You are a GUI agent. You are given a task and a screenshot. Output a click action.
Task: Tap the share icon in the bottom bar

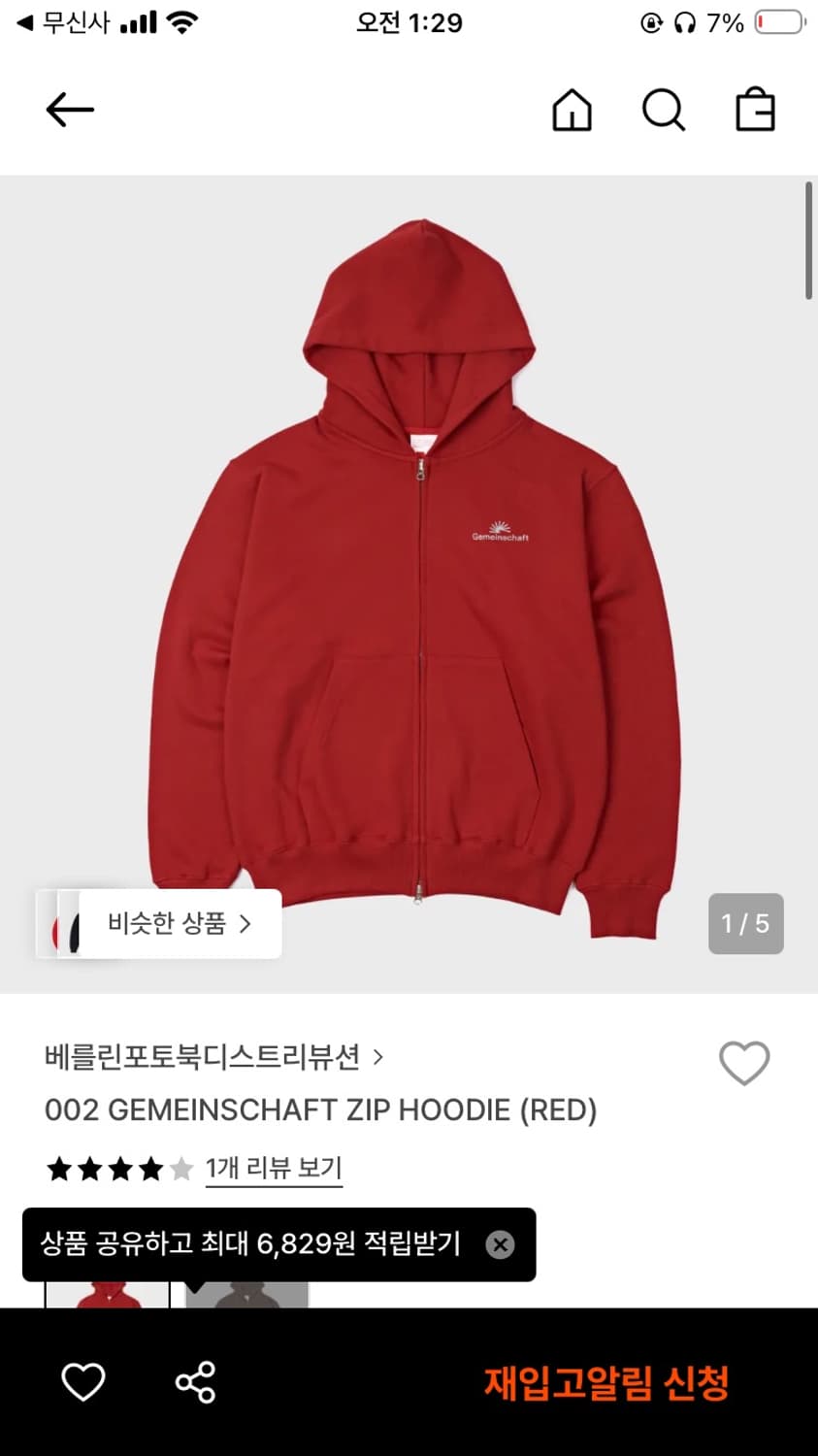195,1382
